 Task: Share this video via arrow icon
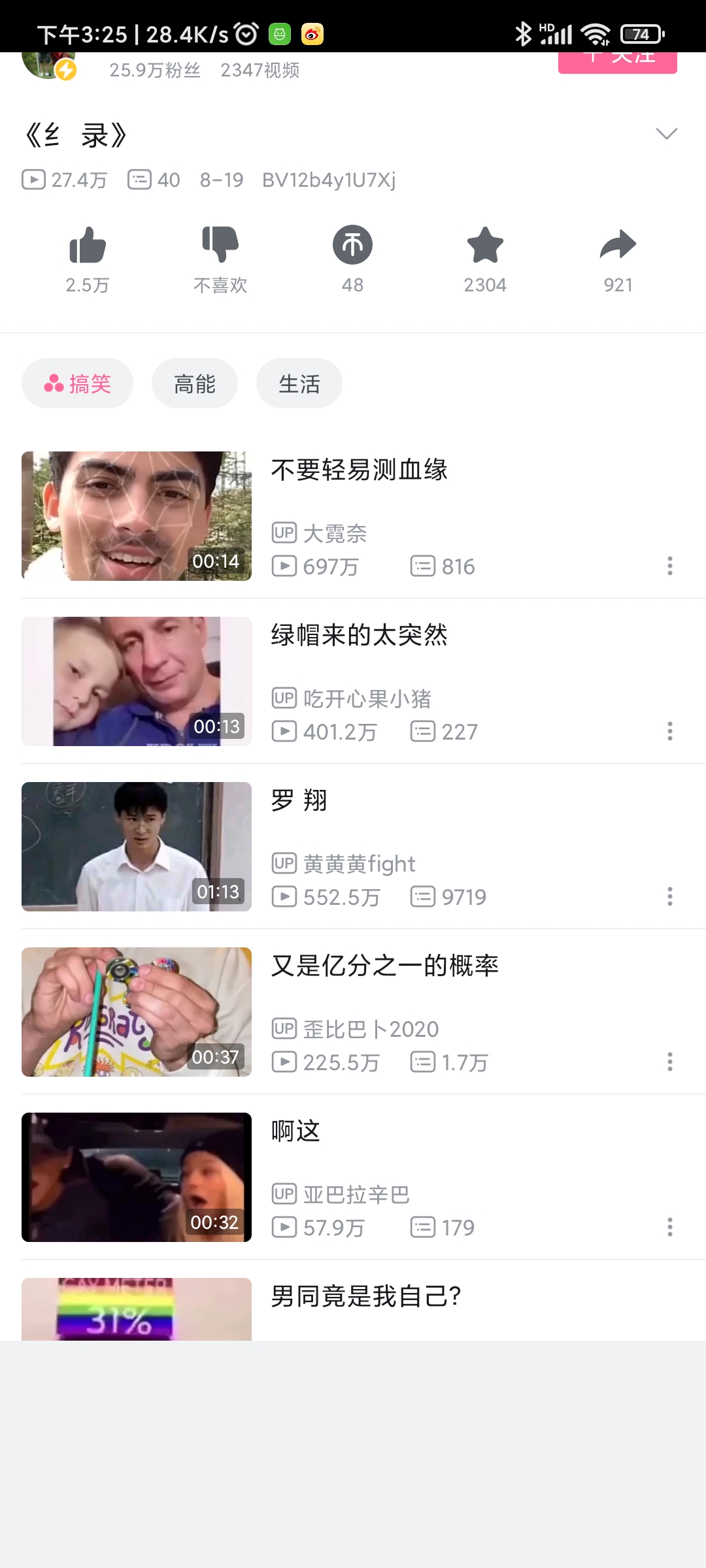point(618,246)
